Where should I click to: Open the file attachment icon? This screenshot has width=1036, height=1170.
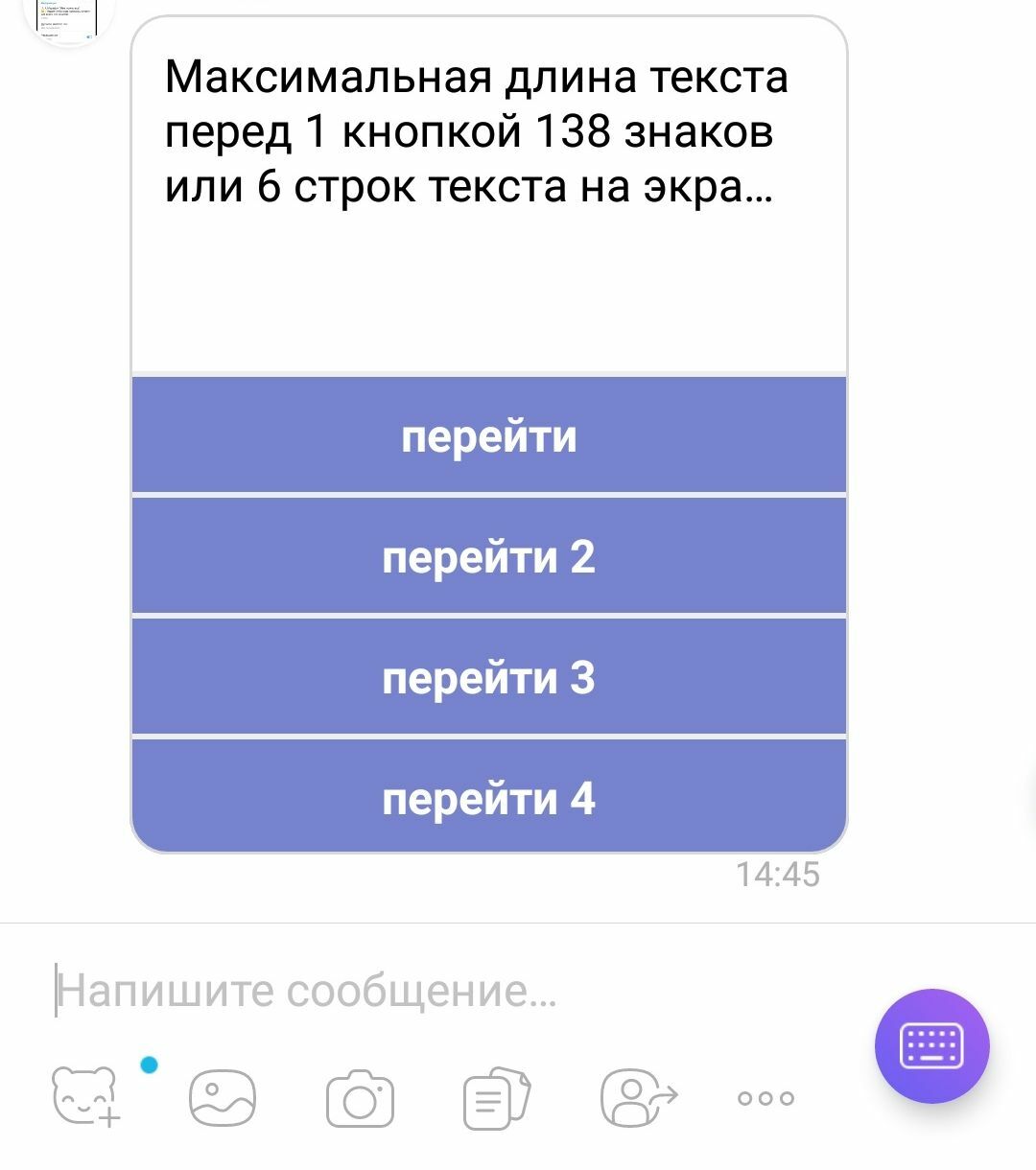497,1098
